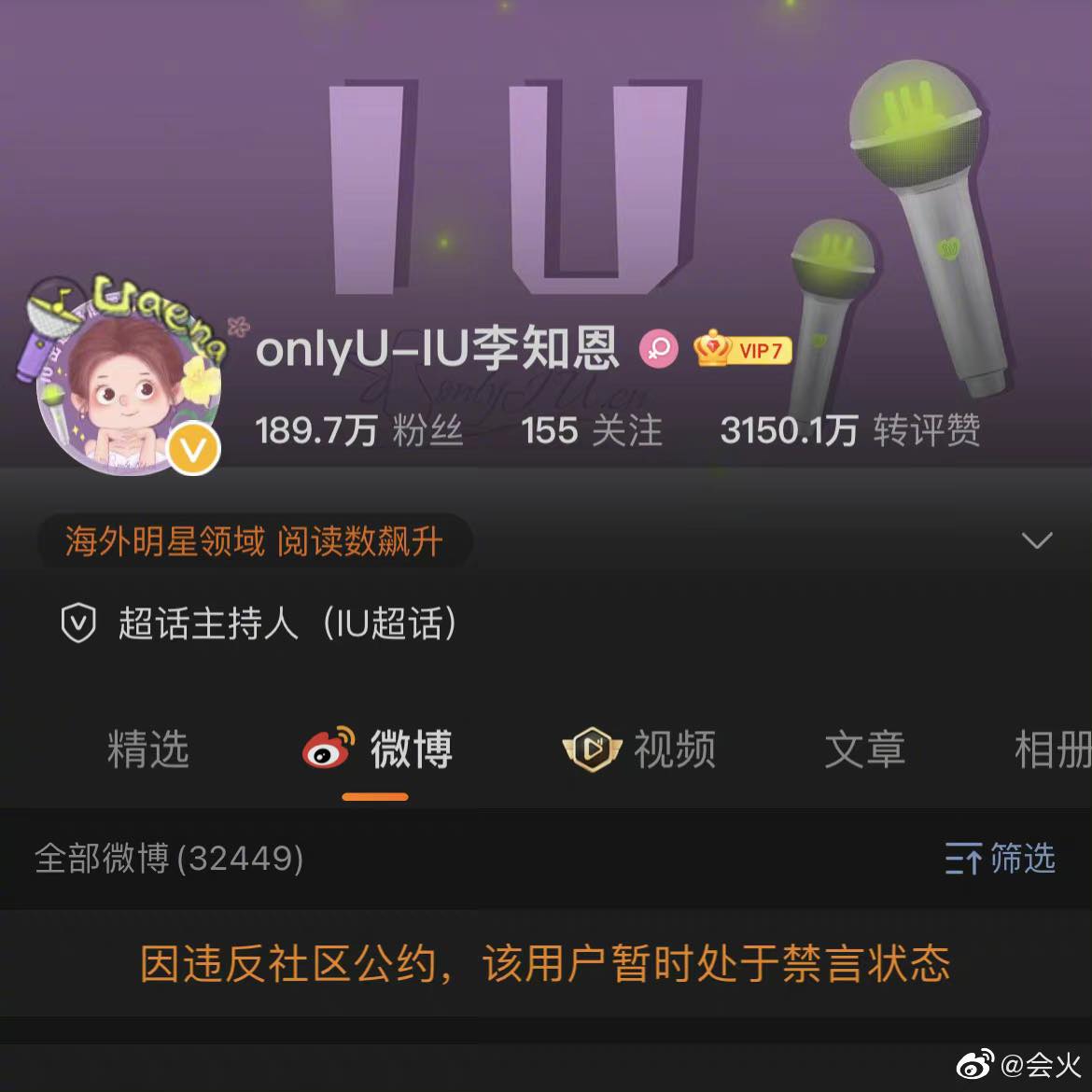Select the 微博 tab
The width and height of the screenshot is (1092, 1092).
point(378,749)
